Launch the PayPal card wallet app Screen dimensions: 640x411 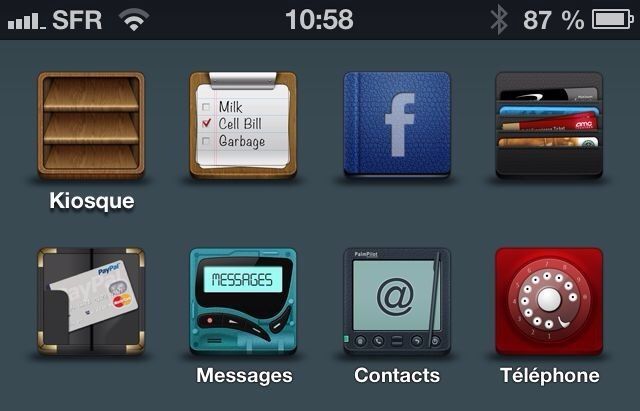pos(91,301)
